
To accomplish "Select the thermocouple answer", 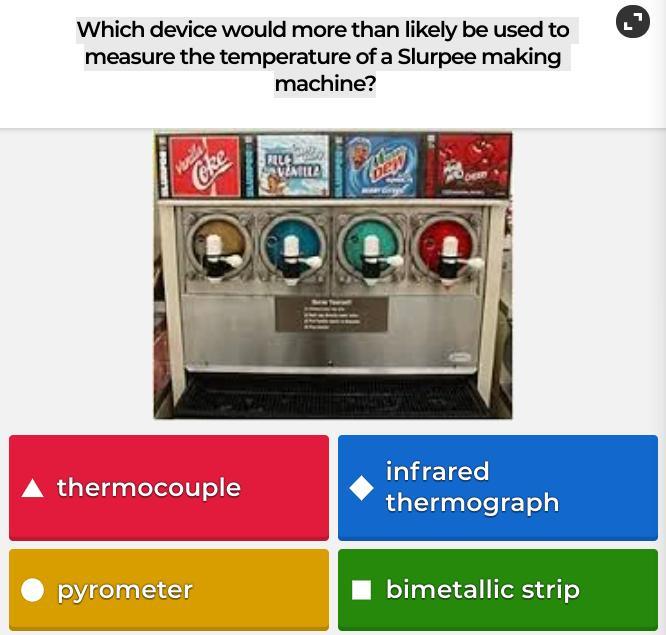I will (169, 488).
